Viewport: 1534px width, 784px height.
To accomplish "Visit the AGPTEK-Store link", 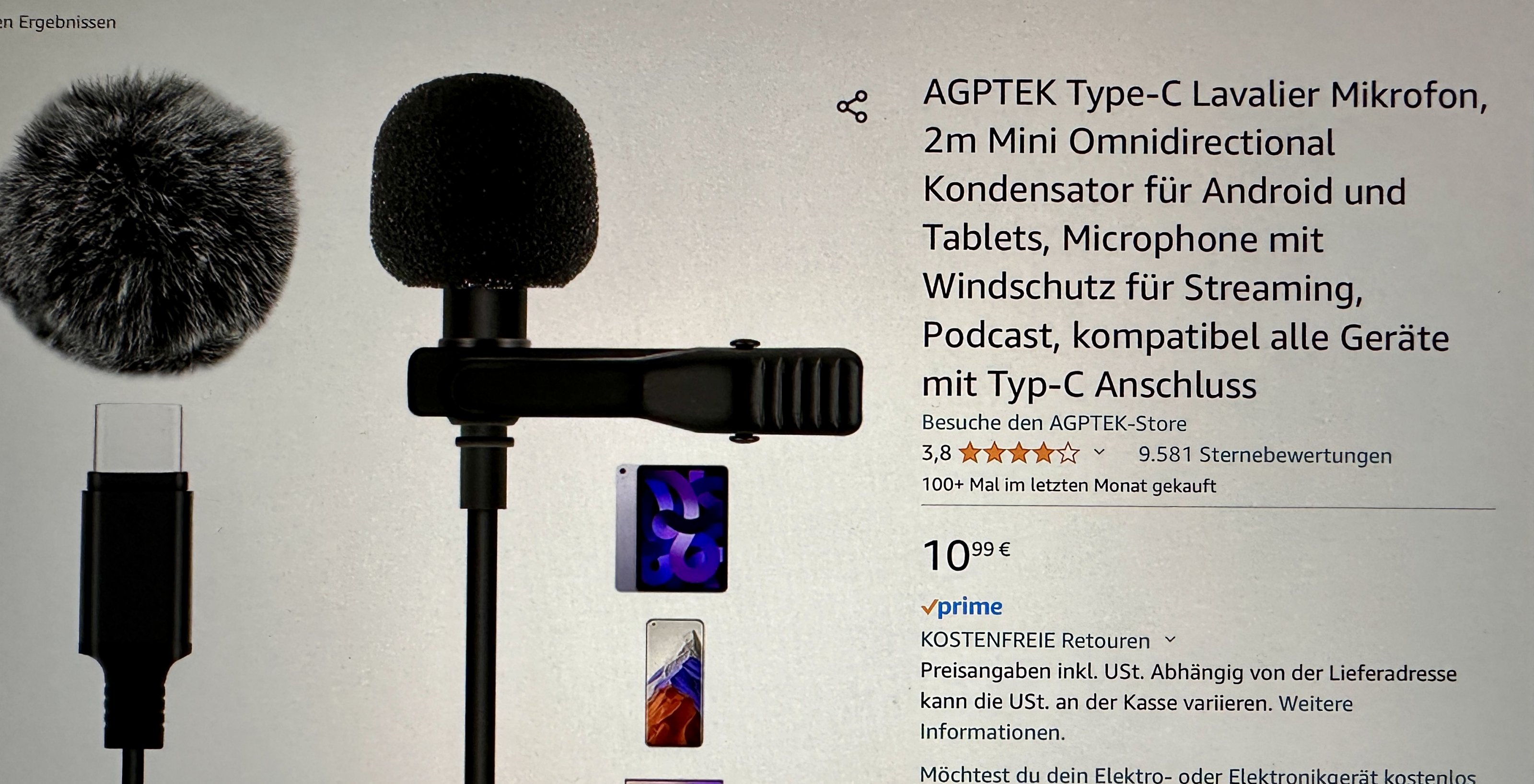I will click(x=1054, y=423).
